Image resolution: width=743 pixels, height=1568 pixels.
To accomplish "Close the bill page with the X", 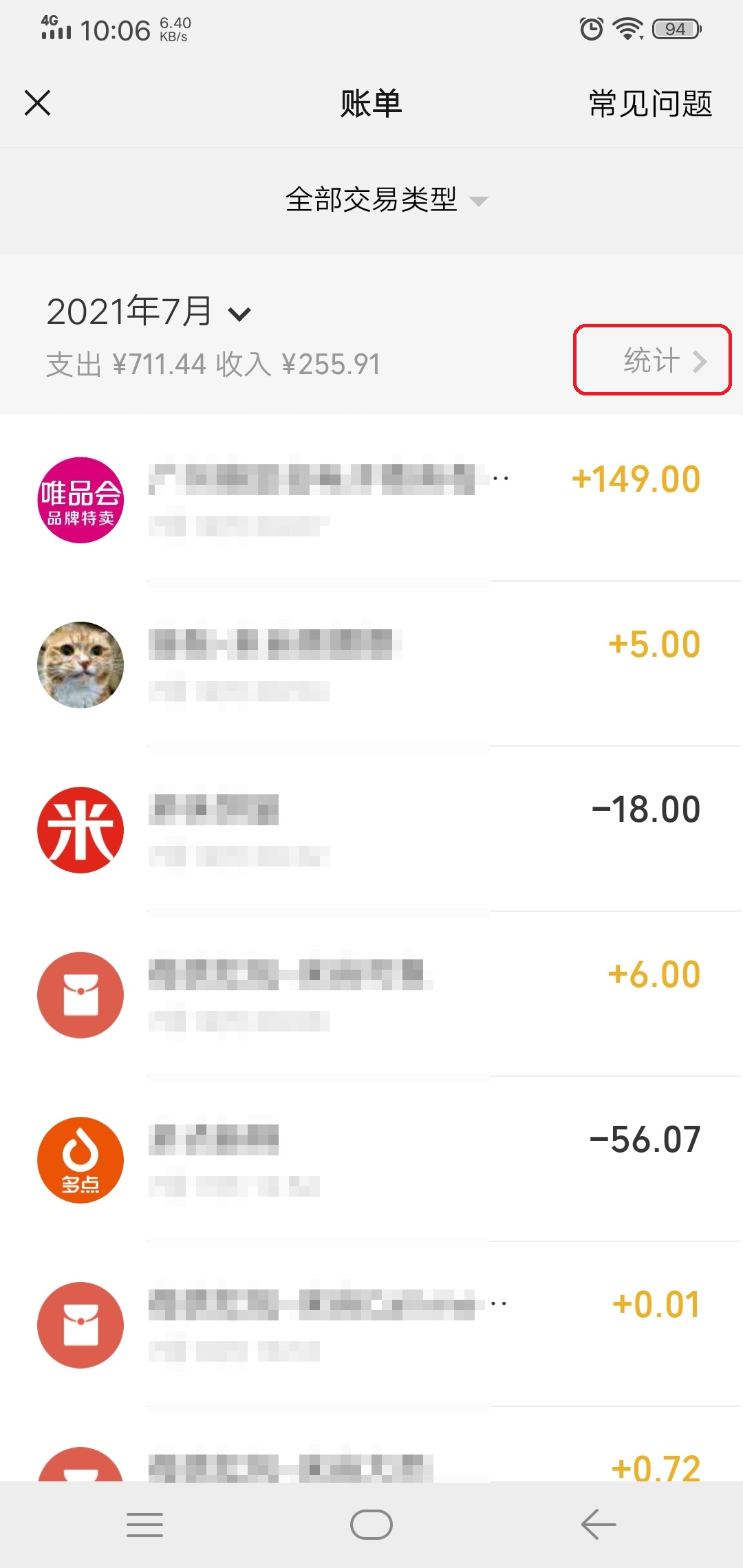I will coord(38,103).
